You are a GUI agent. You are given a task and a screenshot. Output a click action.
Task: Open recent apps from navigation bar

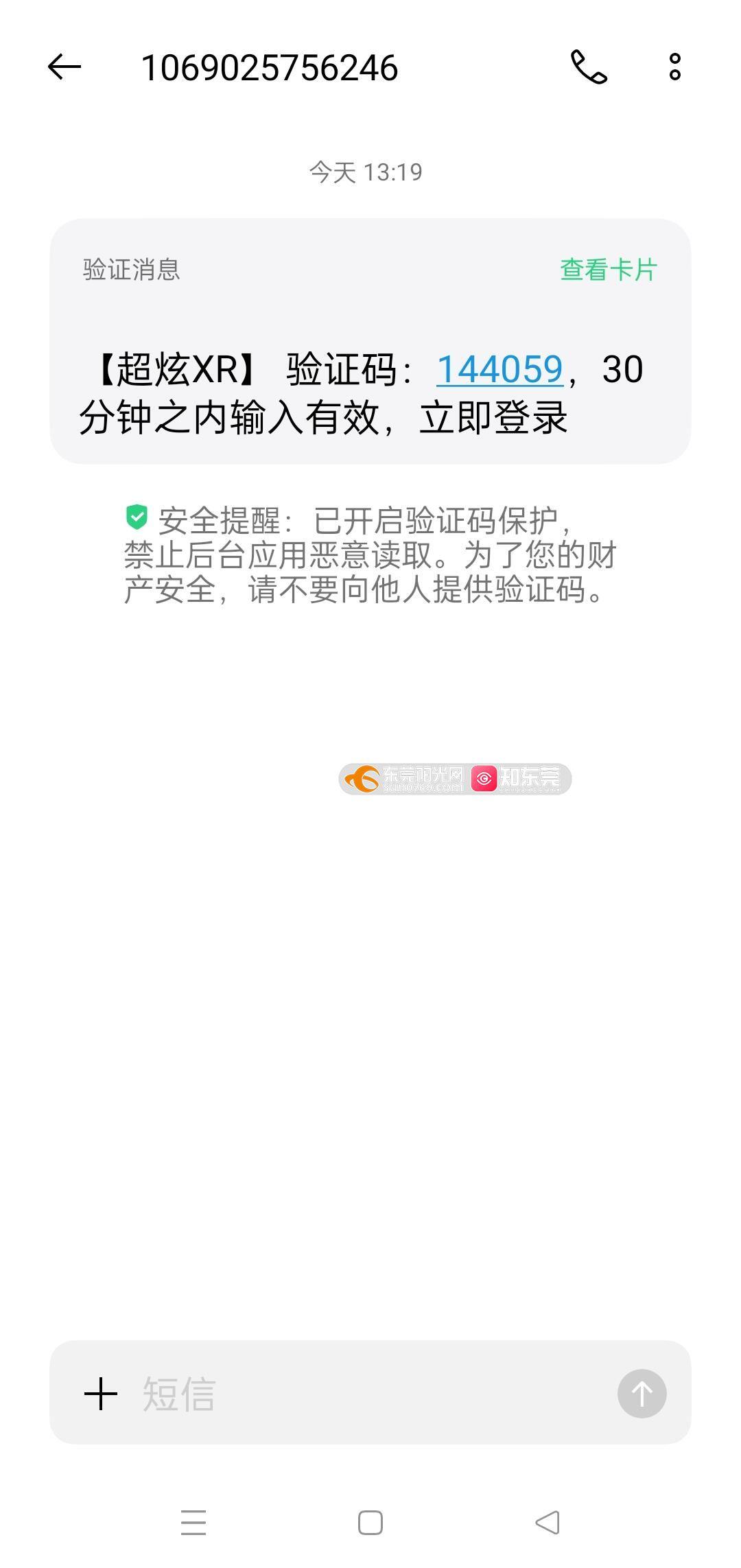click(193, 1523)
